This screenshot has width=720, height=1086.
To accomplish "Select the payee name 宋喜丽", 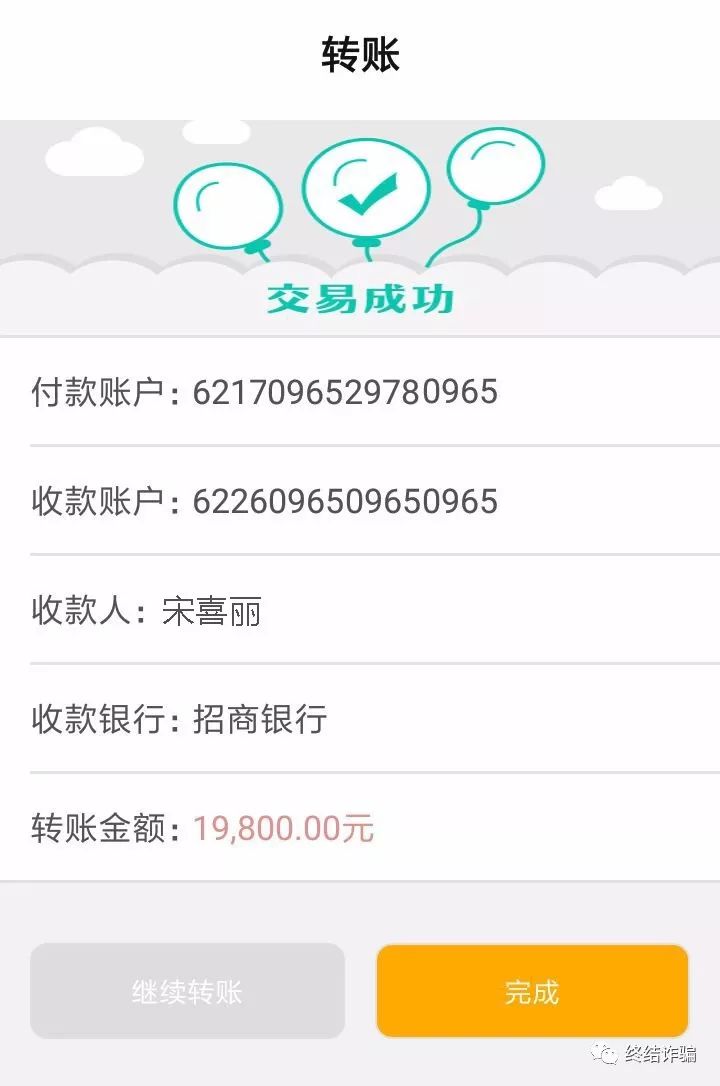I will pyautogui.click(x=213, y=610).
